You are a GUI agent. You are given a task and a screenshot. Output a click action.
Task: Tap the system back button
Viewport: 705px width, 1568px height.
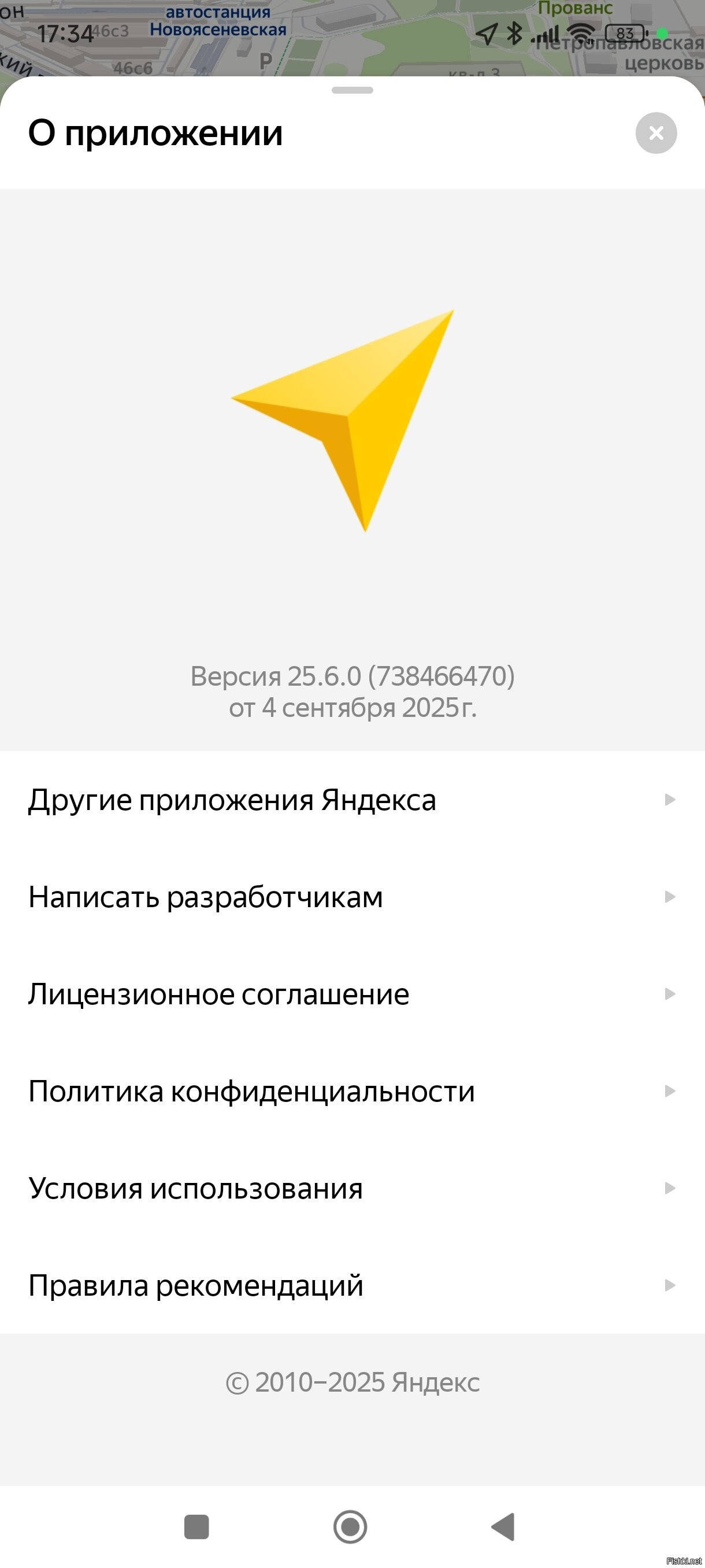pyautogui.click(x=504, y=1526)
